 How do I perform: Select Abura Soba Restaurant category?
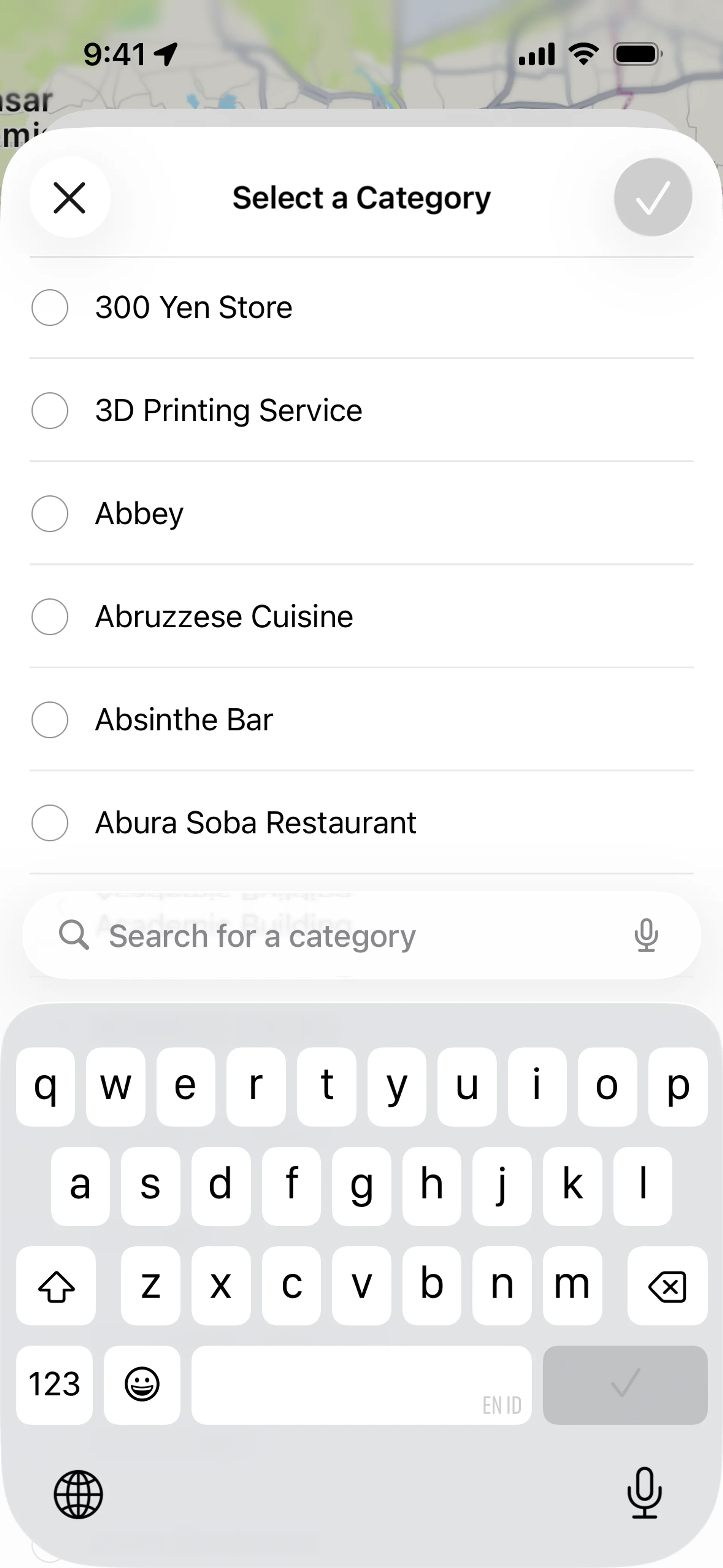point(50,823)
